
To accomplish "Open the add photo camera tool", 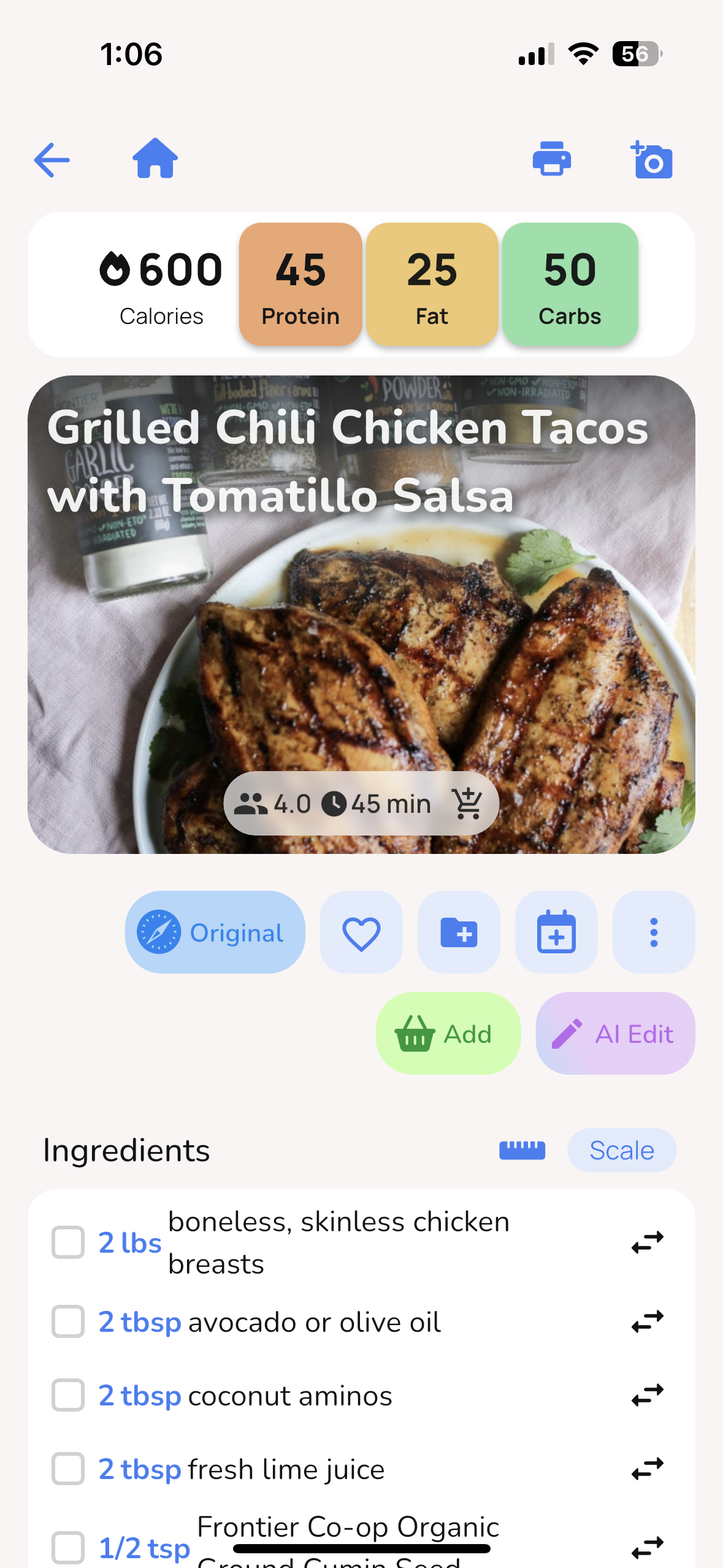I will tap(652, 159).
